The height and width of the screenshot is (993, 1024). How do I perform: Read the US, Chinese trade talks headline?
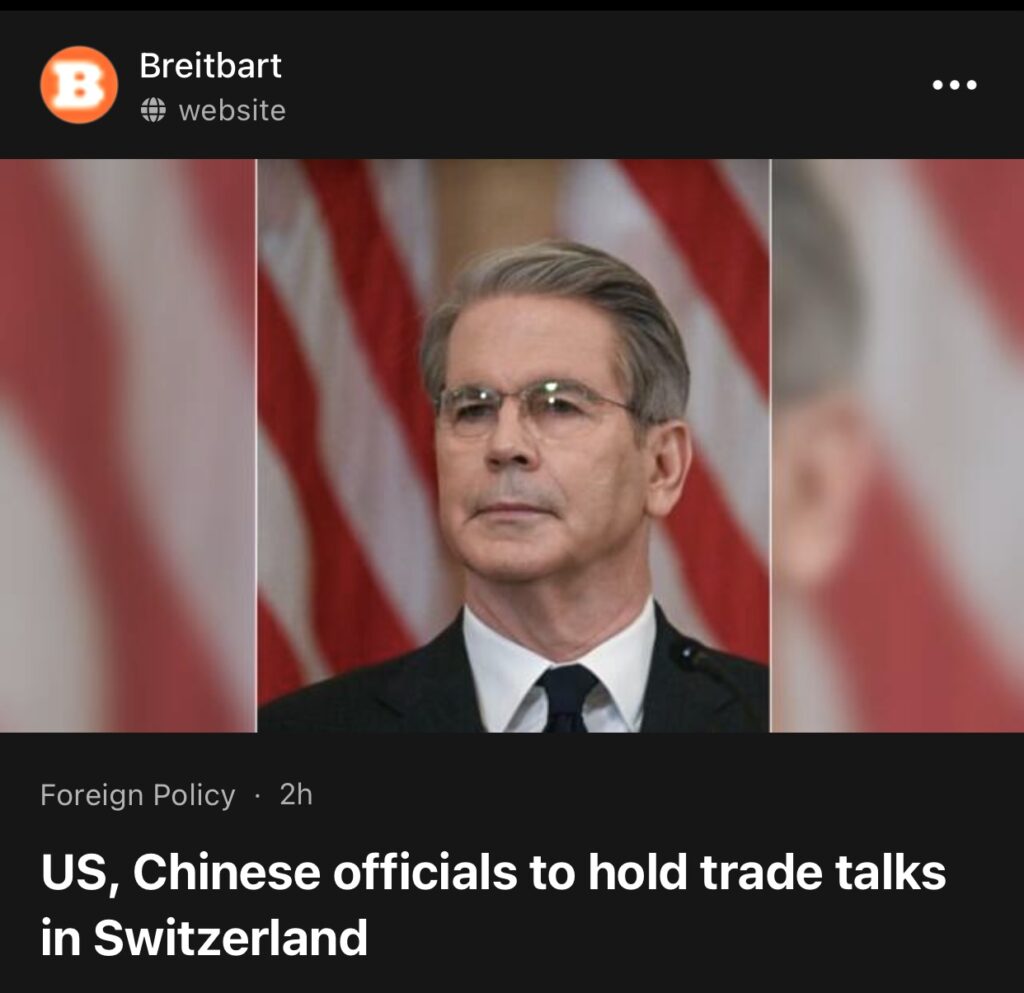tap(492, 904)
